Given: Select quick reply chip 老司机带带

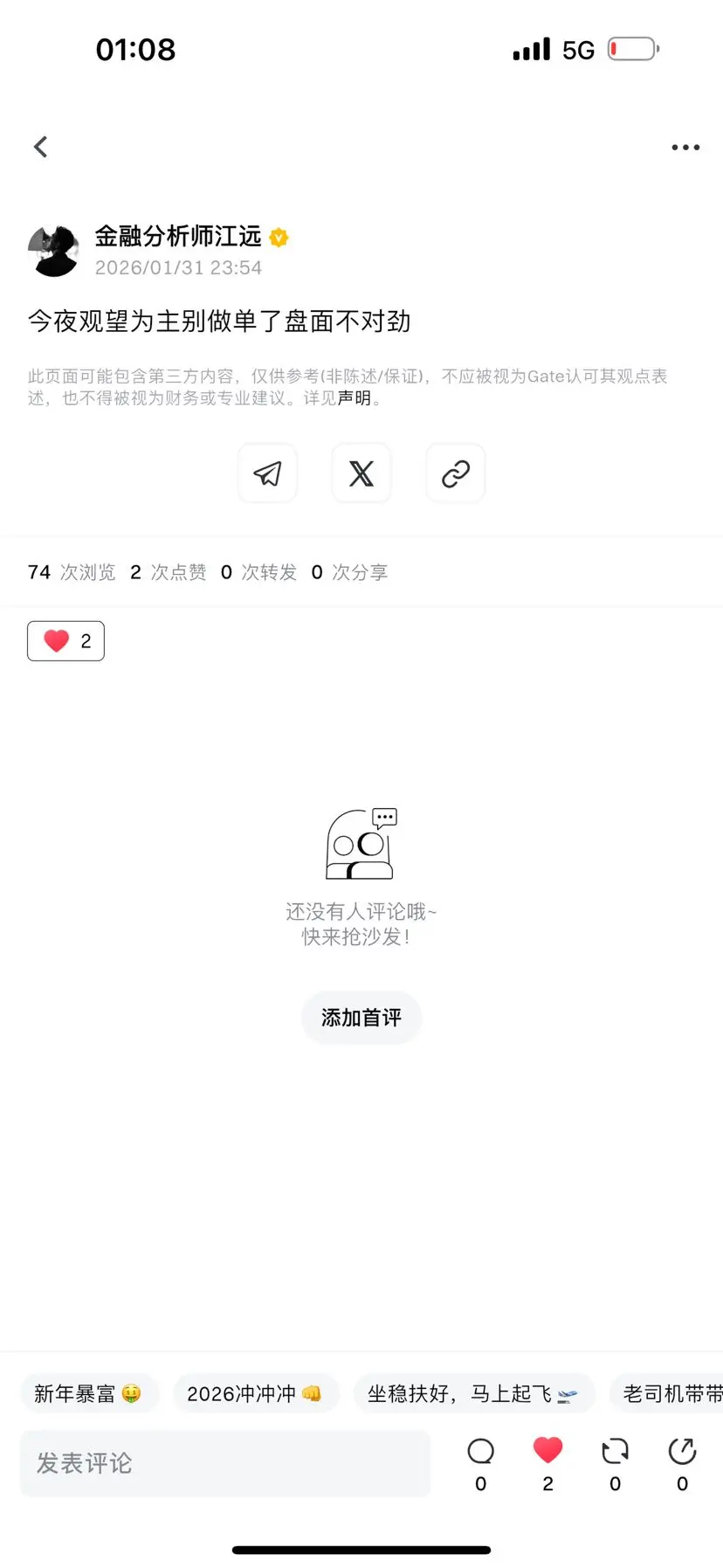Looking at the screenshot, I should pyautogui.click(x=680, y=1393).
